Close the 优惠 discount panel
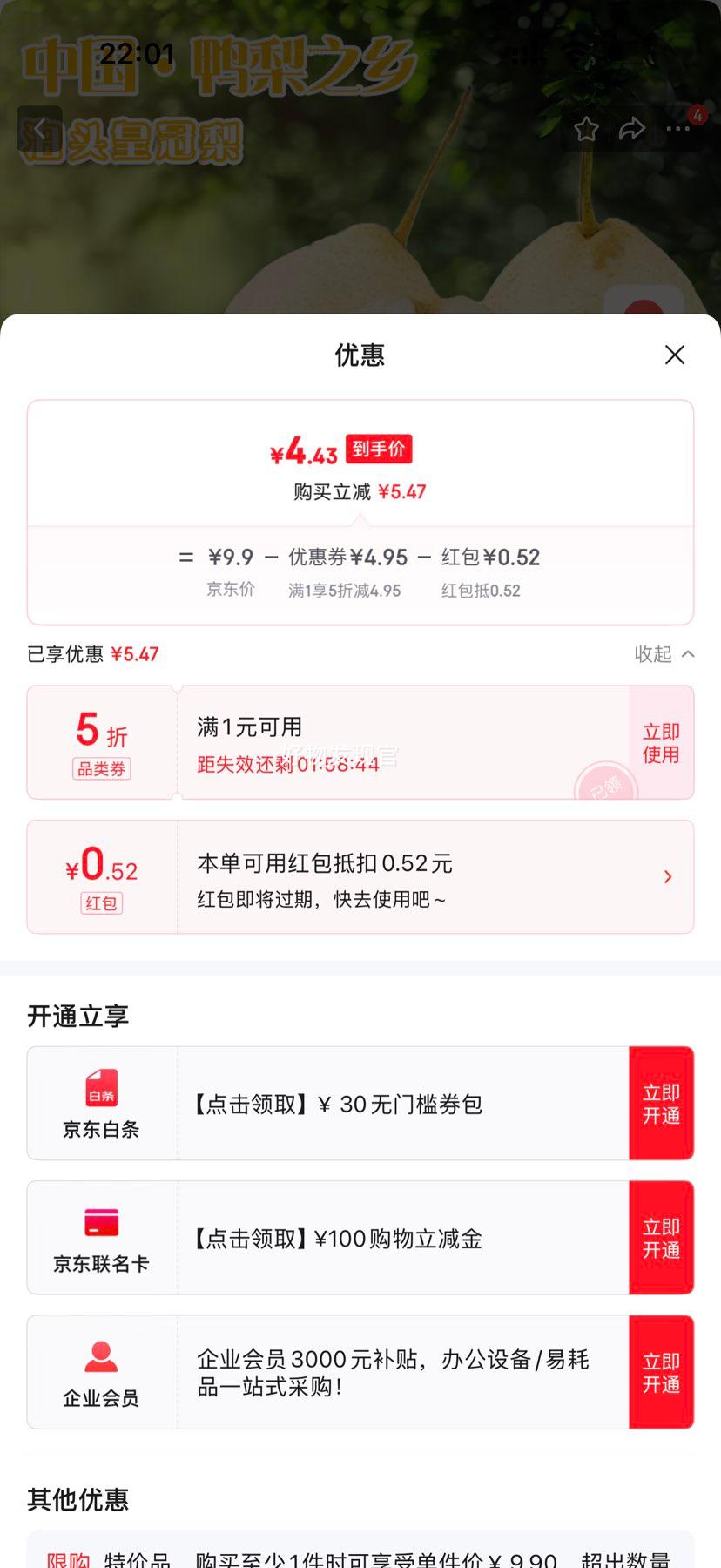The height and width of the screenshot is (1568, 721). click(x=675, y=355)
